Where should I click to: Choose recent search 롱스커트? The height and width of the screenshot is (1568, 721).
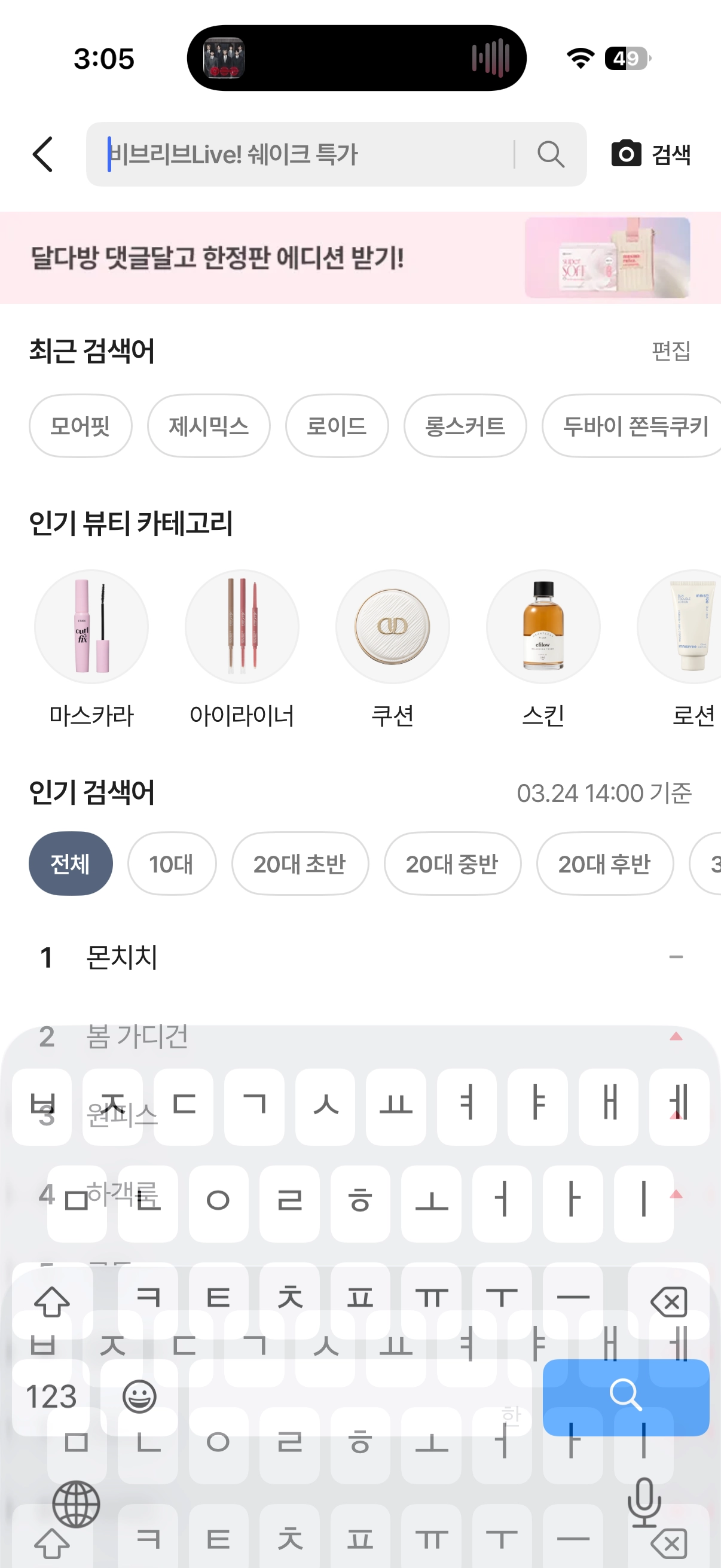pos(465,425)
